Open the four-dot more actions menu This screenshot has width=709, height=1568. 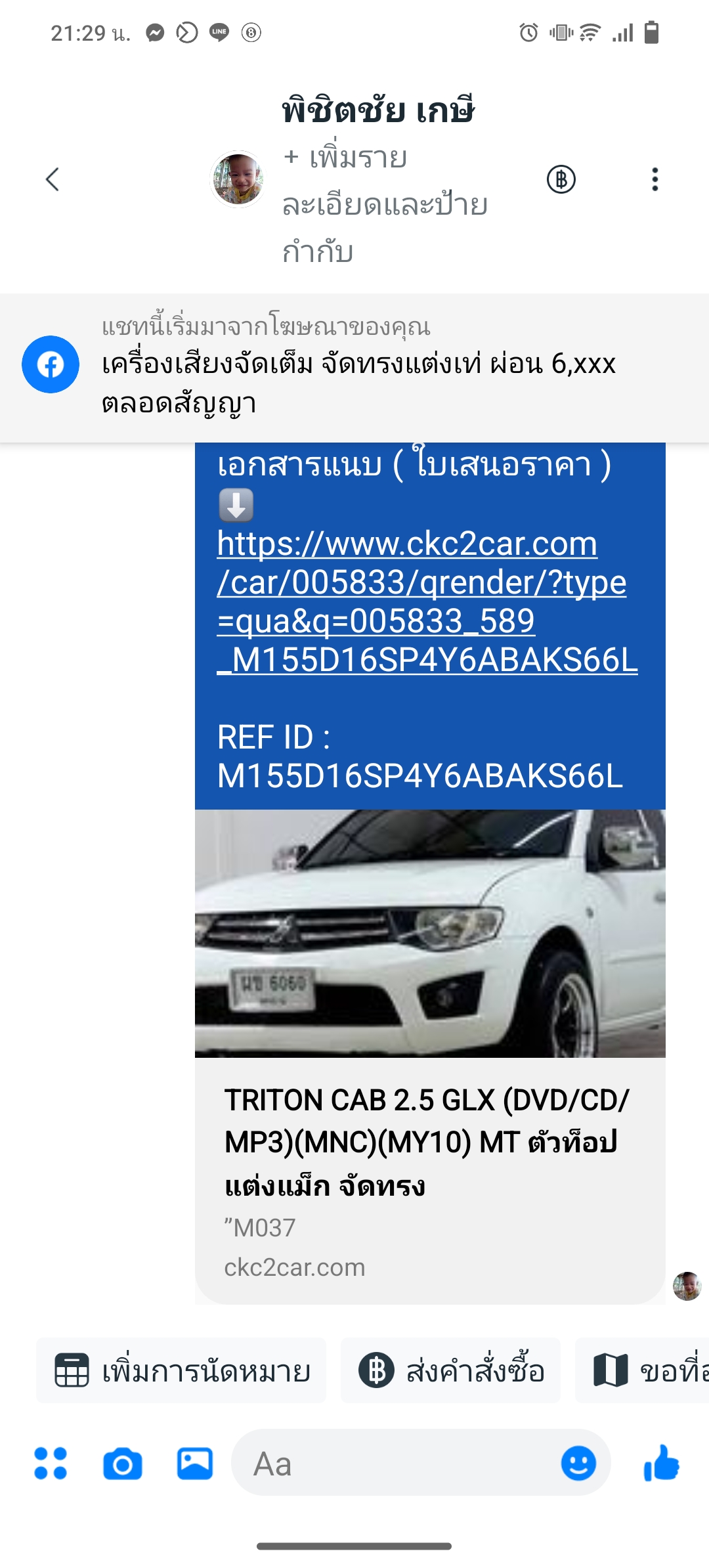pyautogui.click(x=51, y=1464)
